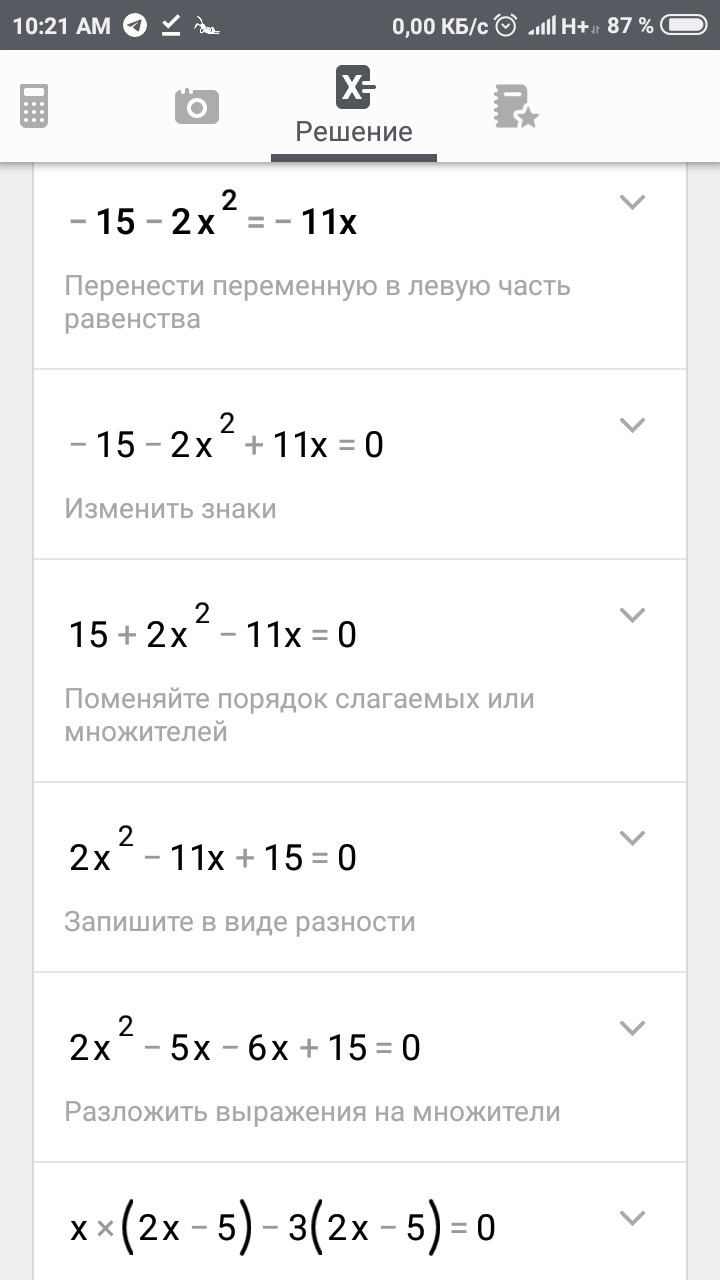Open the camera tab
The height and width of the screenshot is (1280, 720).
coord(196,106)
